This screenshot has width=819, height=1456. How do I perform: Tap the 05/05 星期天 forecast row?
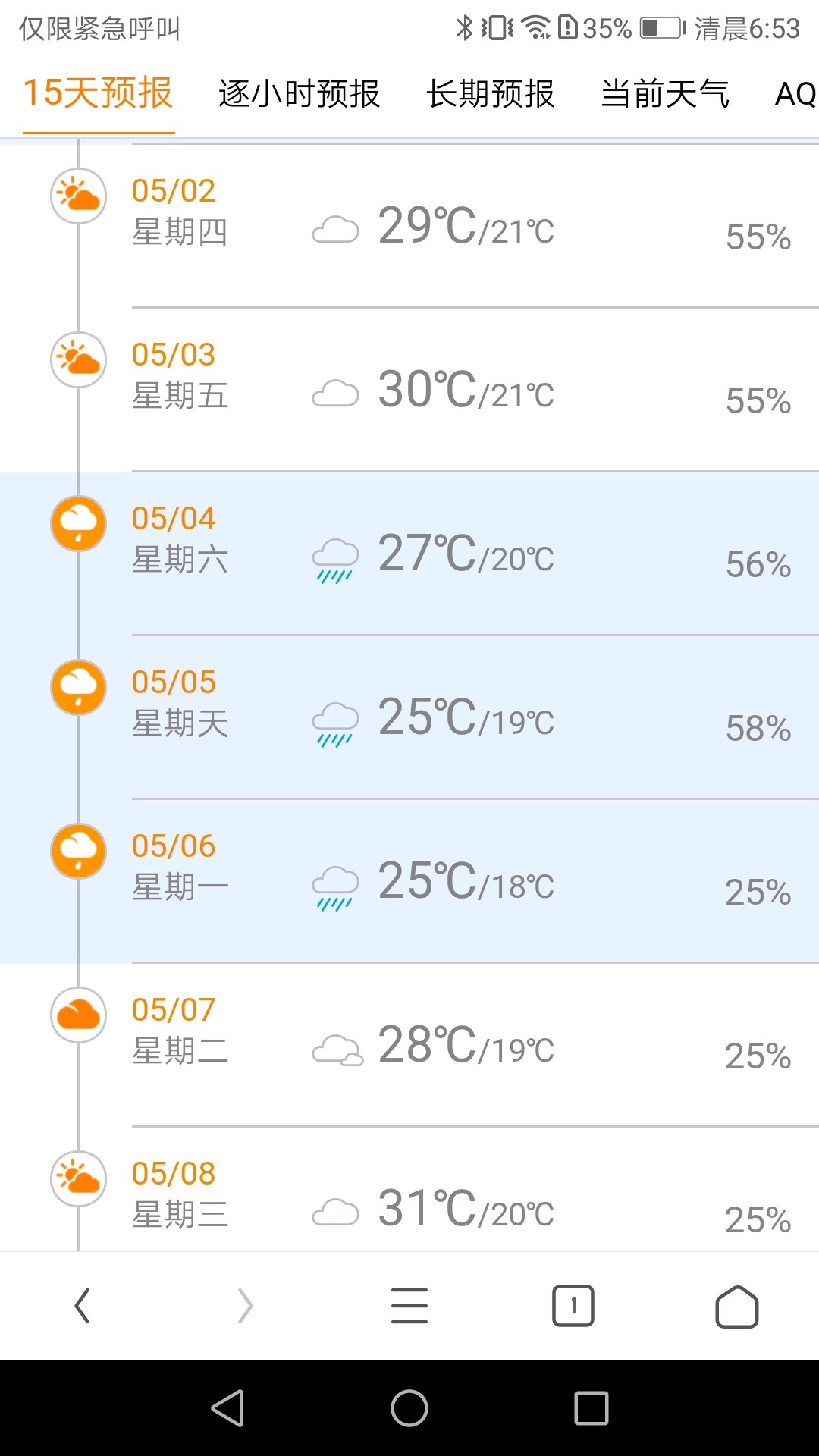pyautogui.click(x=455, y=717)
